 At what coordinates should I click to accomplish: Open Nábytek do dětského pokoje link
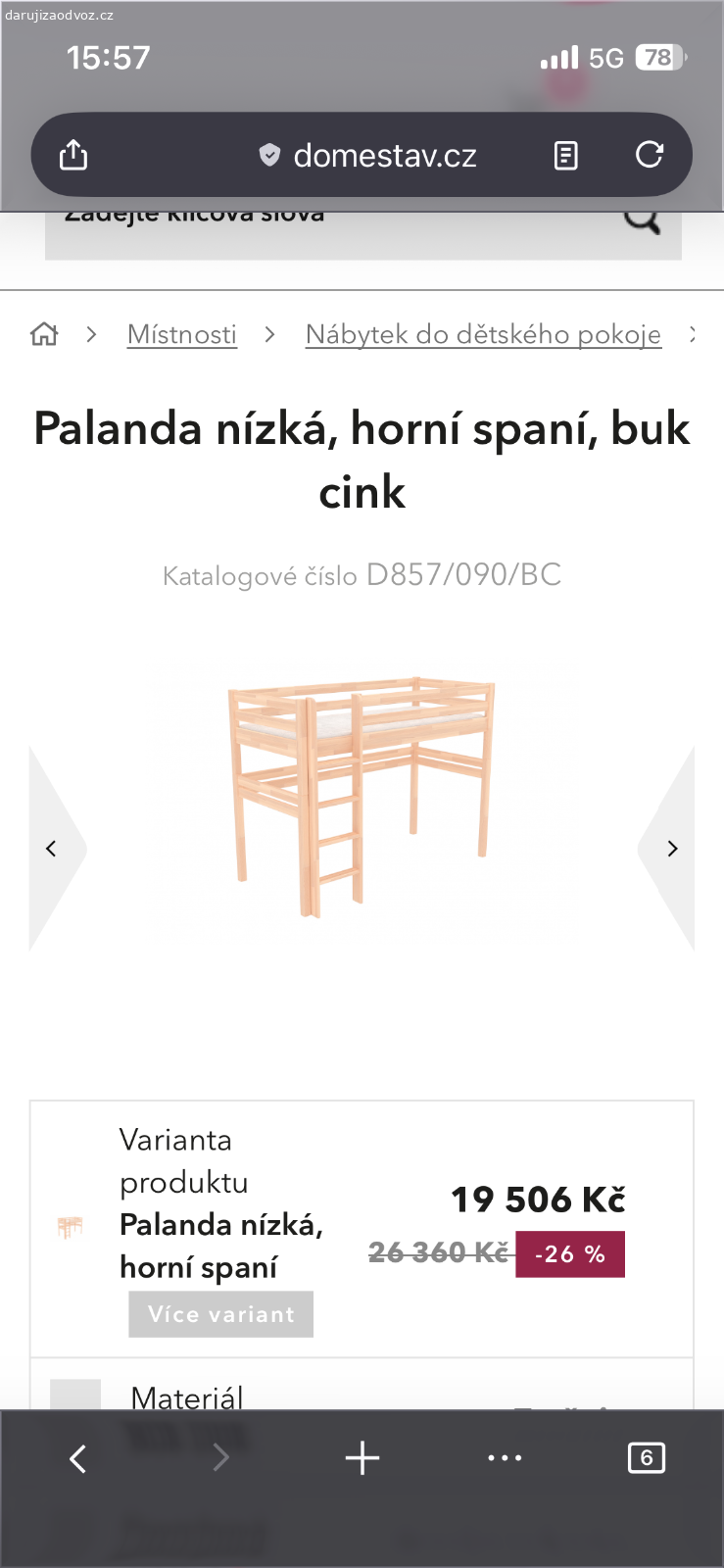(x=483, y=334)
